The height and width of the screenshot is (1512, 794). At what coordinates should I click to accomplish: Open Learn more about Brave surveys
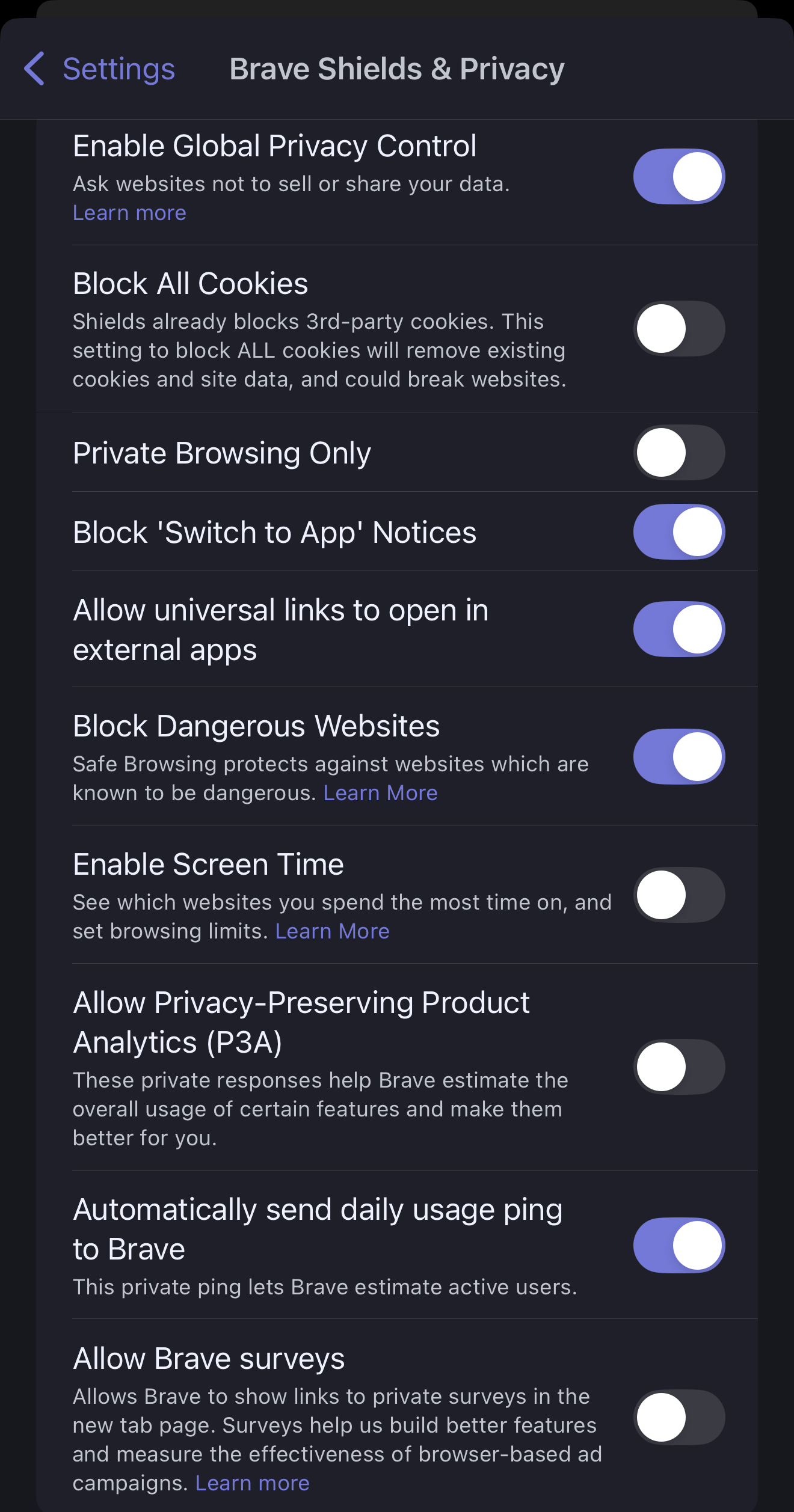point(252,1483)
